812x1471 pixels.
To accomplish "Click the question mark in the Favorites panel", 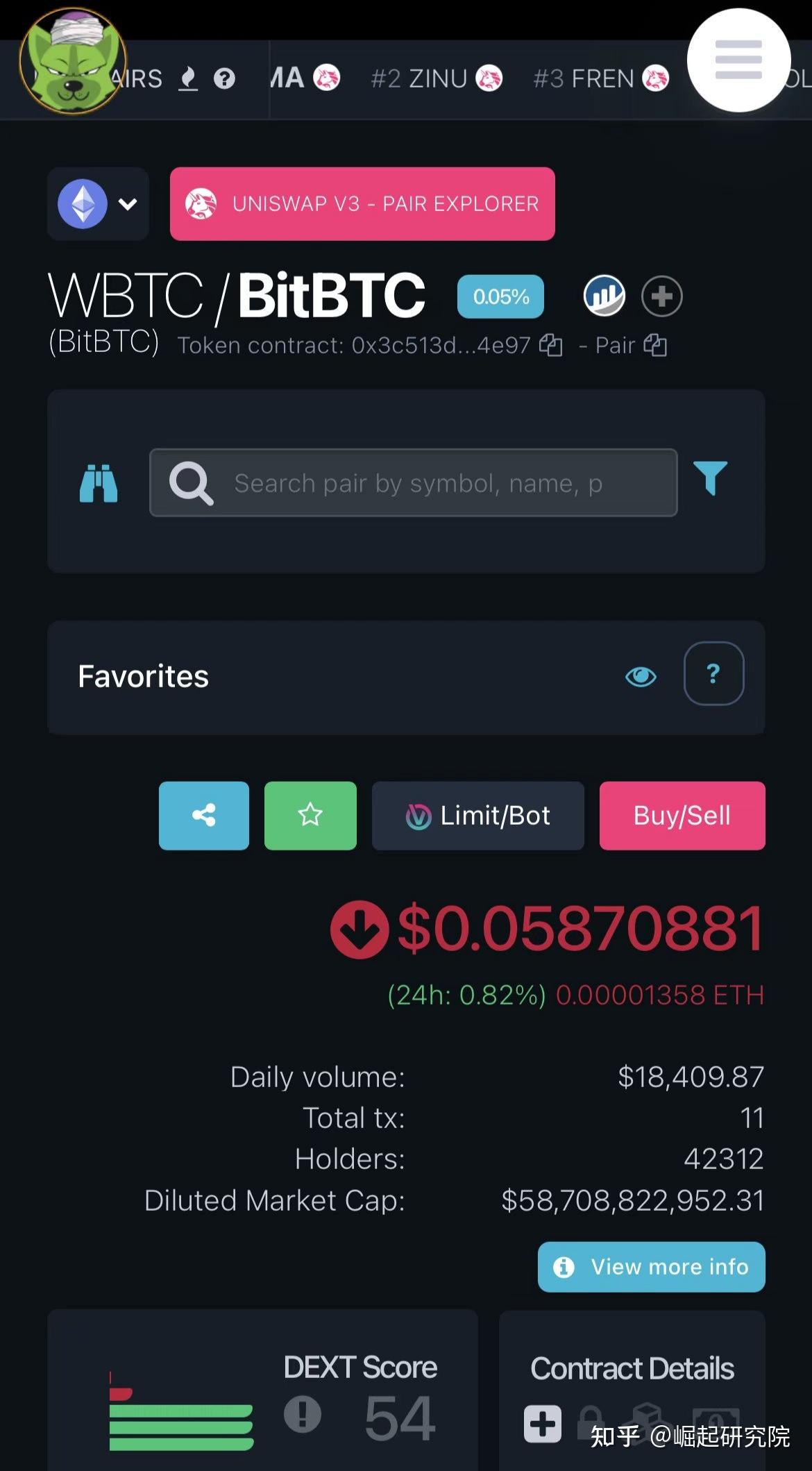I will [713, 674].
